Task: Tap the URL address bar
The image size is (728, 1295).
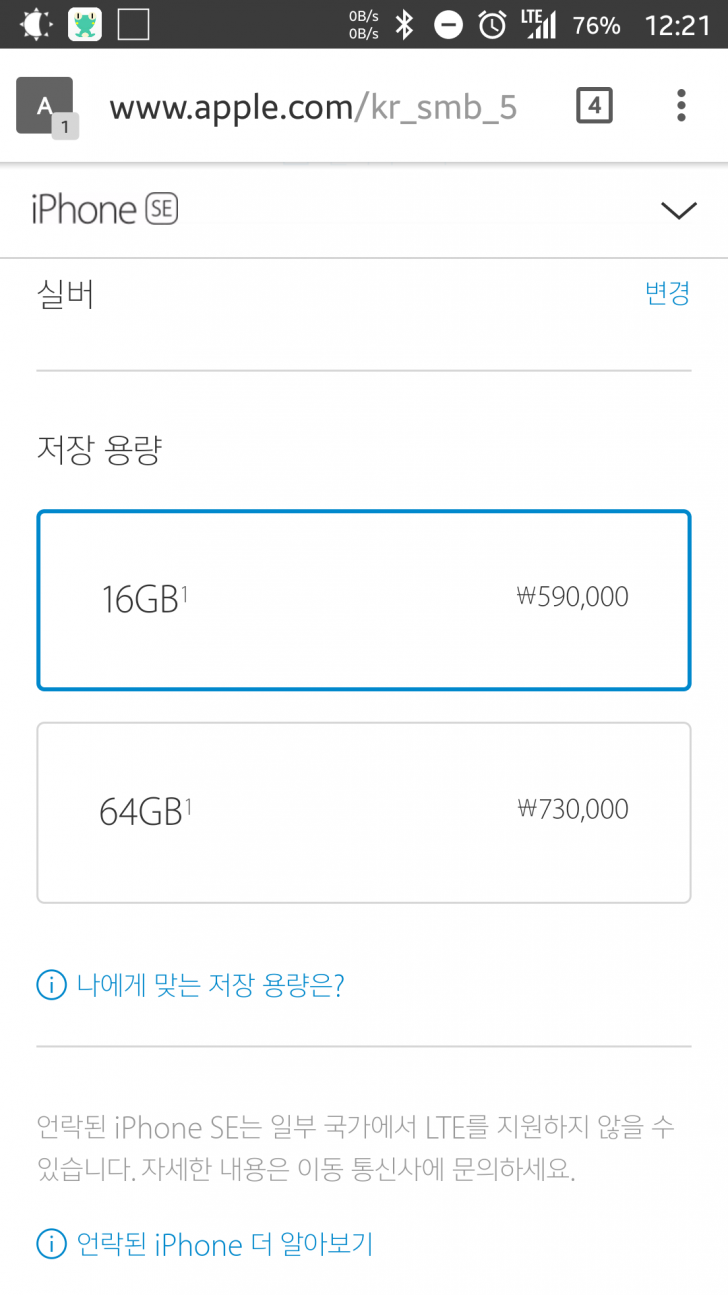Action: click(312, 106)
